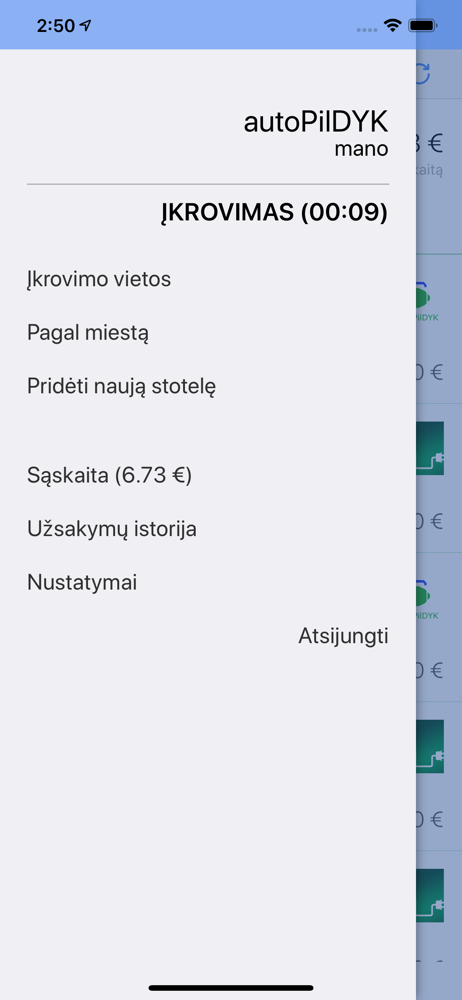Viewport: 462px width, 1000px height.
Task: Open Sąskaita (6.73 €)
Action: pos(109,475)
